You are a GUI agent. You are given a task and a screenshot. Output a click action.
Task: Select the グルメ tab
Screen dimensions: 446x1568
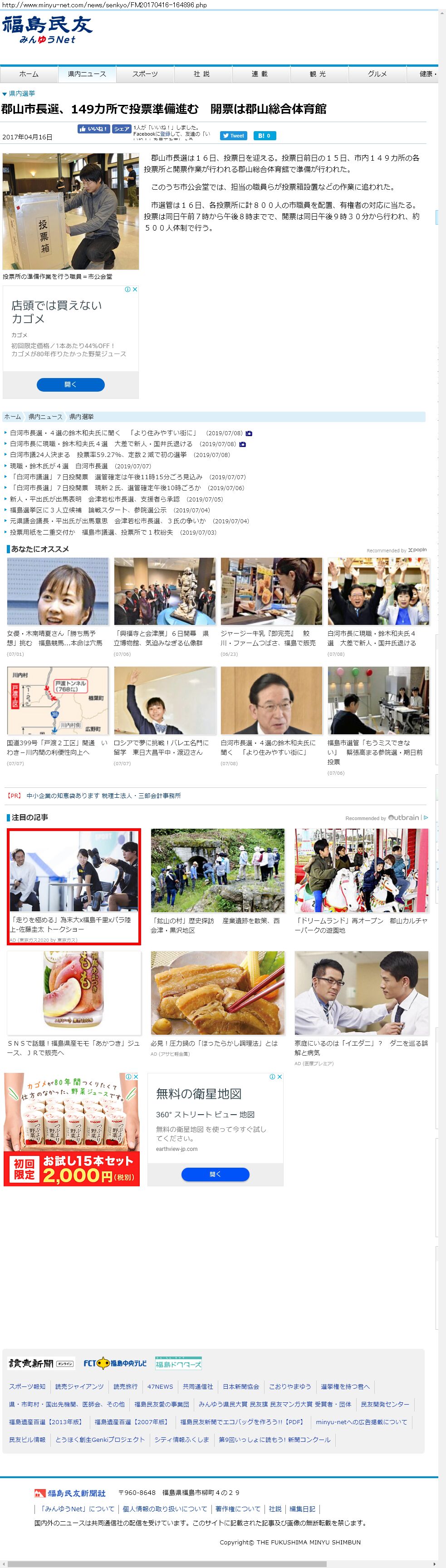click(377, 74)
